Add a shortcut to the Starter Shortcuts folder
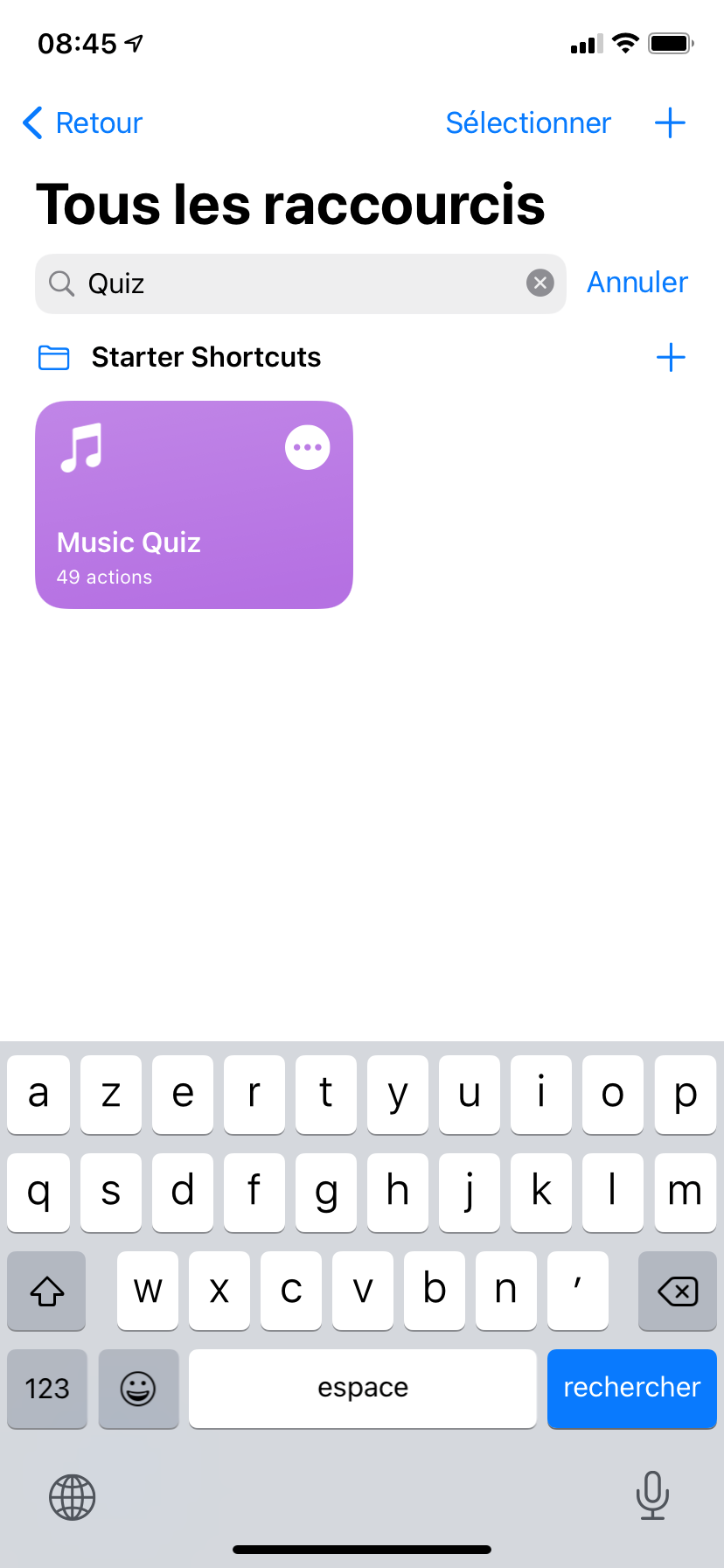The width and height of the screenshot is (724, 1568). [x=671, y=357]
